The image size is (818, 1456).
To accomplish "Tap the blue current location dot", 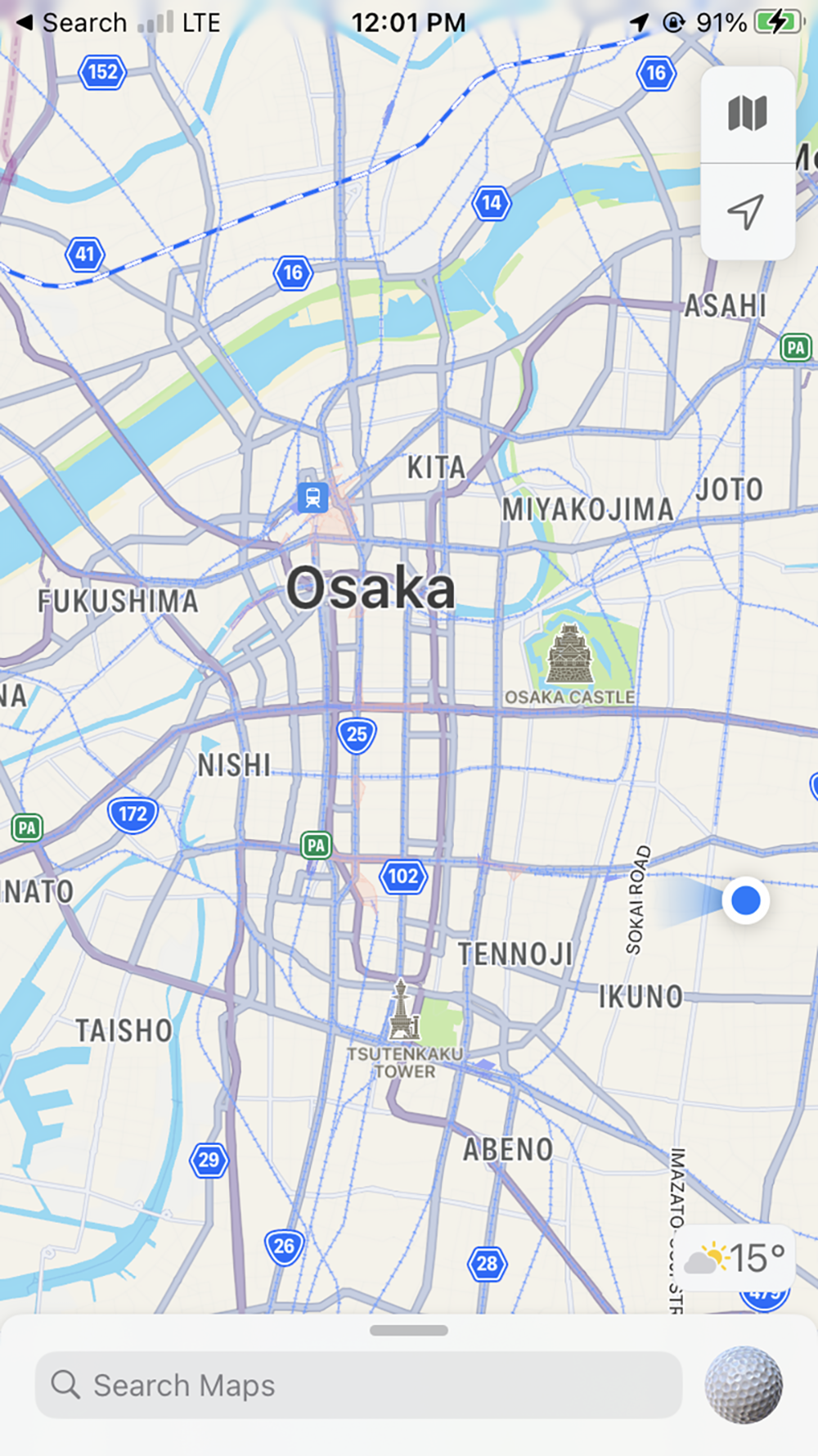I will 745,900.
